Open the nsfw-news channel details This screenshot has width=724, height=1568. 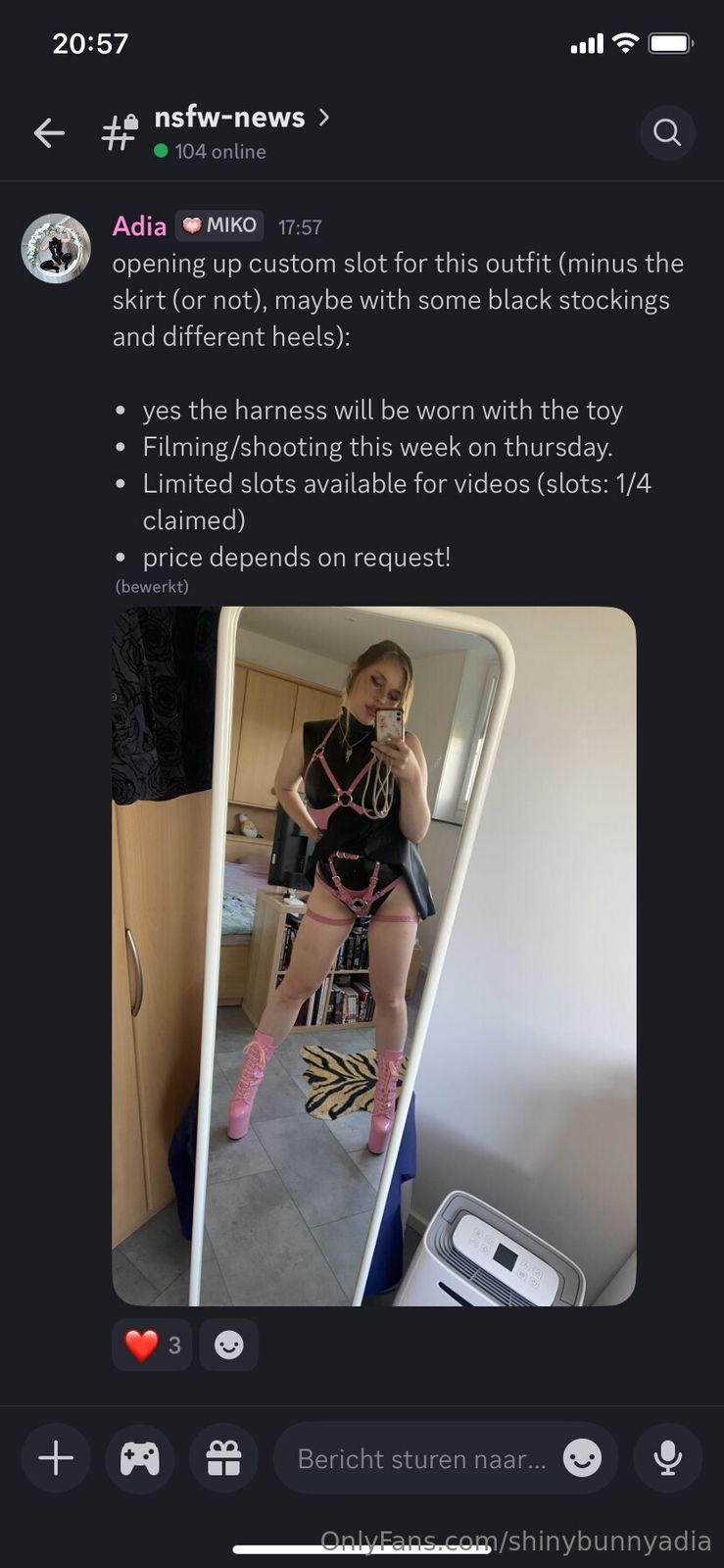[x=230, y=119]
